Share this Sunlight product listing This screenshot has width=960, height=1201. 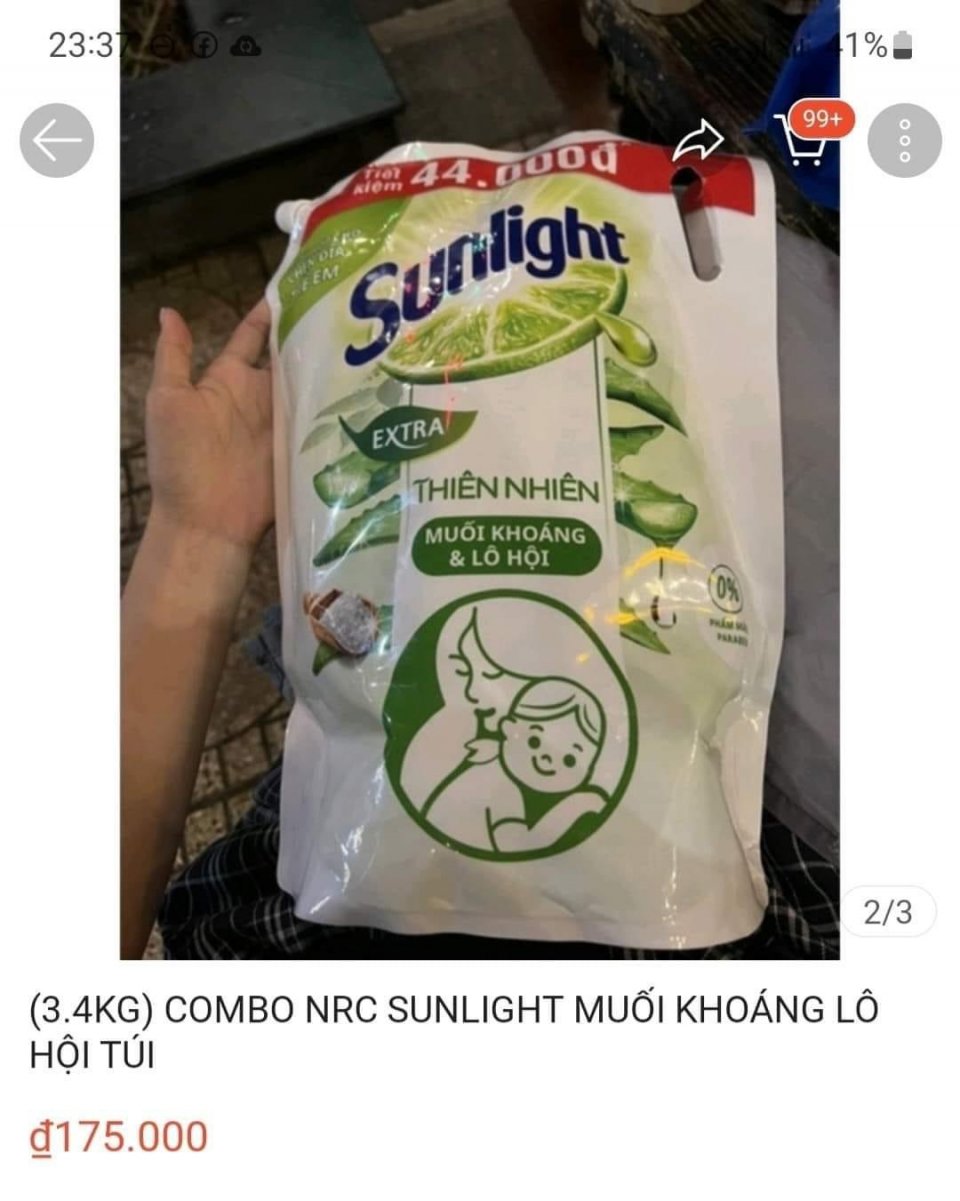click(697, 141)
